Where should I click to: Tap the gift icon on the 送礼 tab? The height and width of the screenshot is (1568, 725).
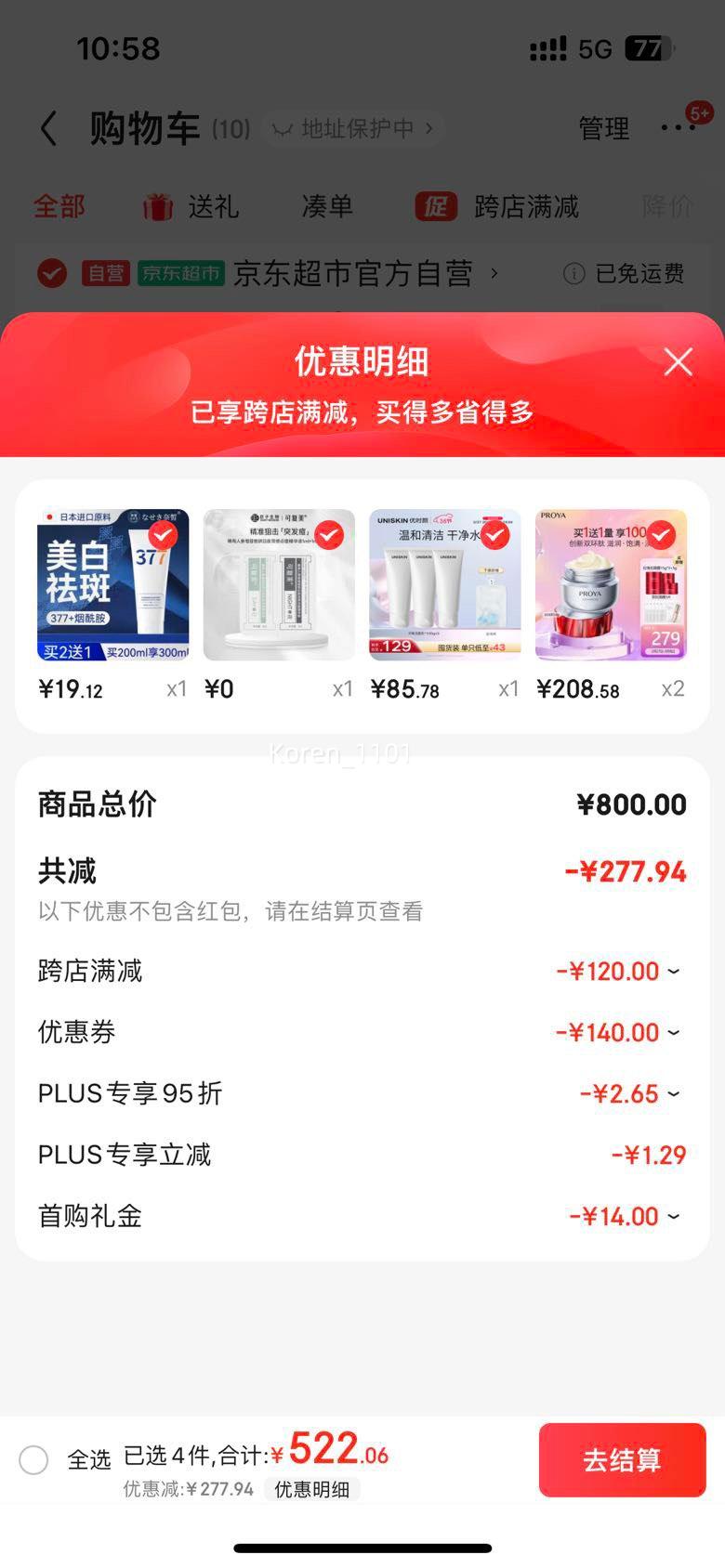(158, 205)
